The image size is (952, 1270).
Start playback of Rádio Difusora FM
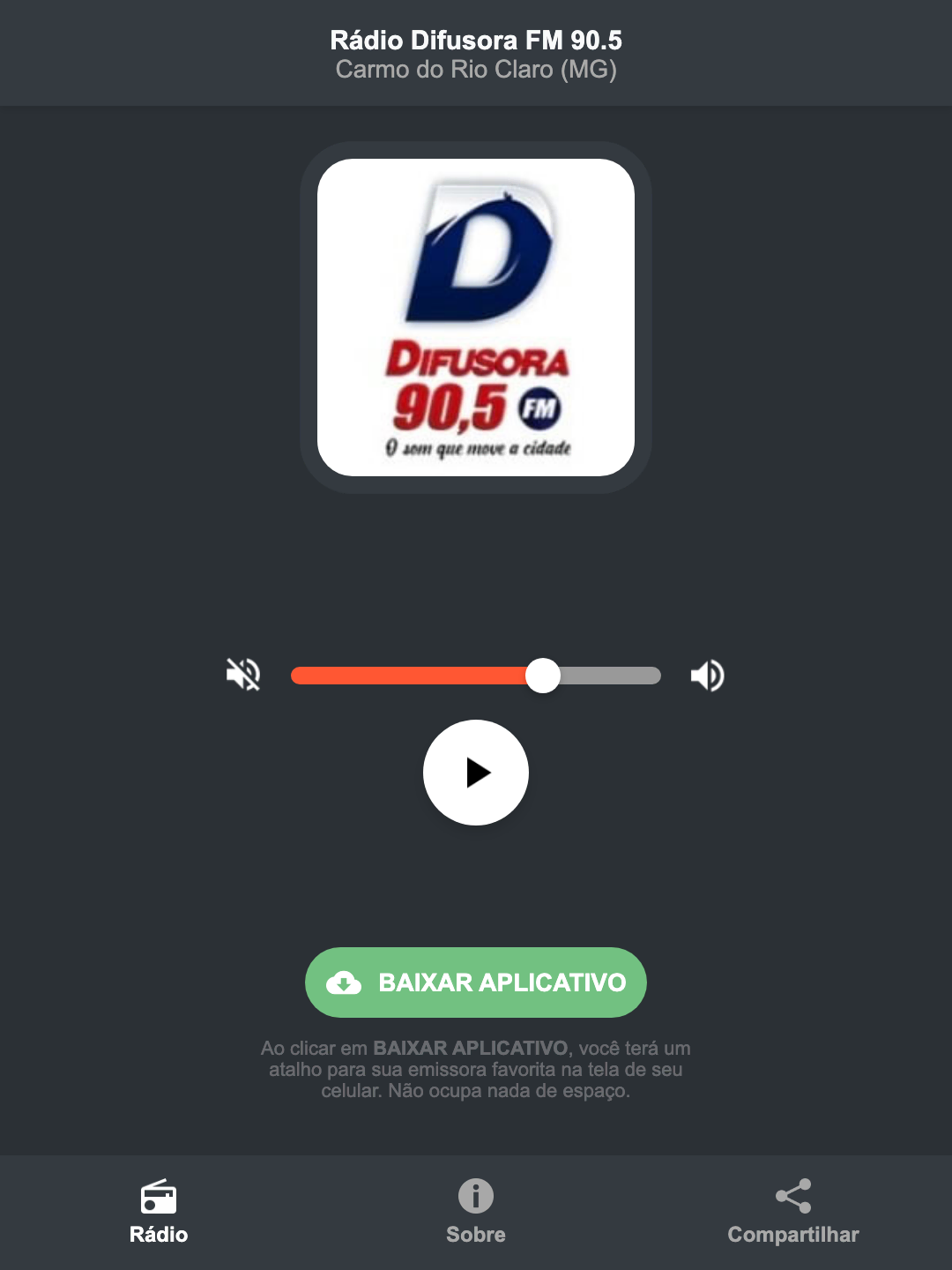[475, 773]
